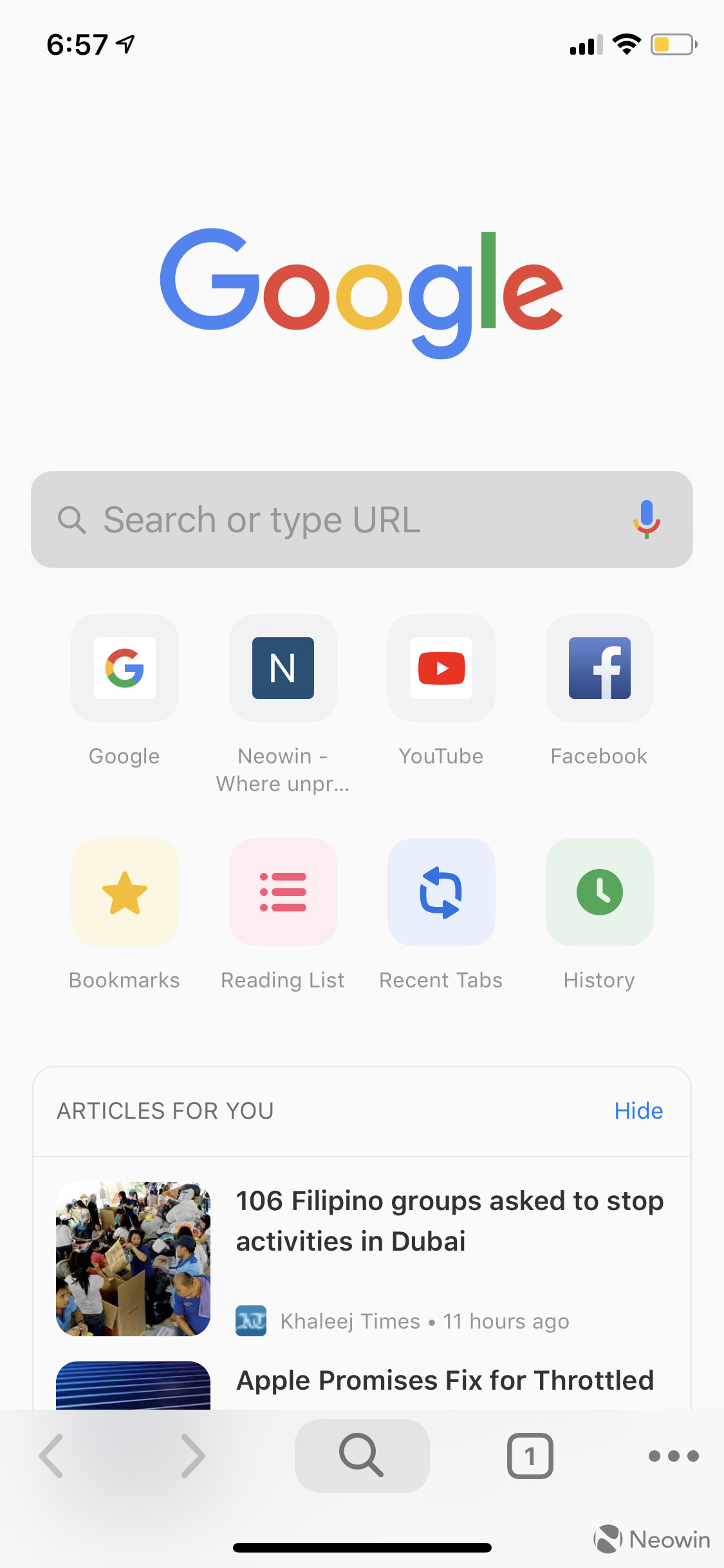The height and width of the screenshot is (1568, 724).
Task: Open Bookmarks
Action: (x=125, y=892)
